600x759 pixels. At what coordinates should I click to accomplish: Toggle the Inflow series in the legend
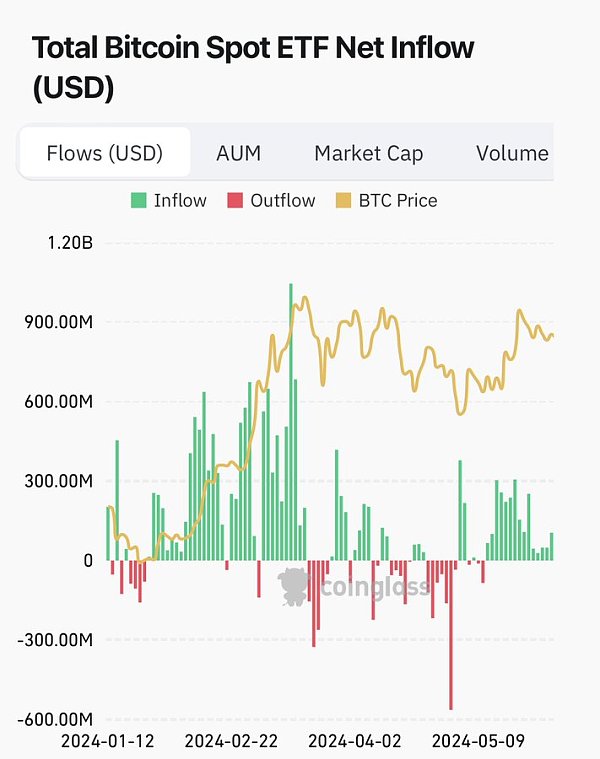169,200
